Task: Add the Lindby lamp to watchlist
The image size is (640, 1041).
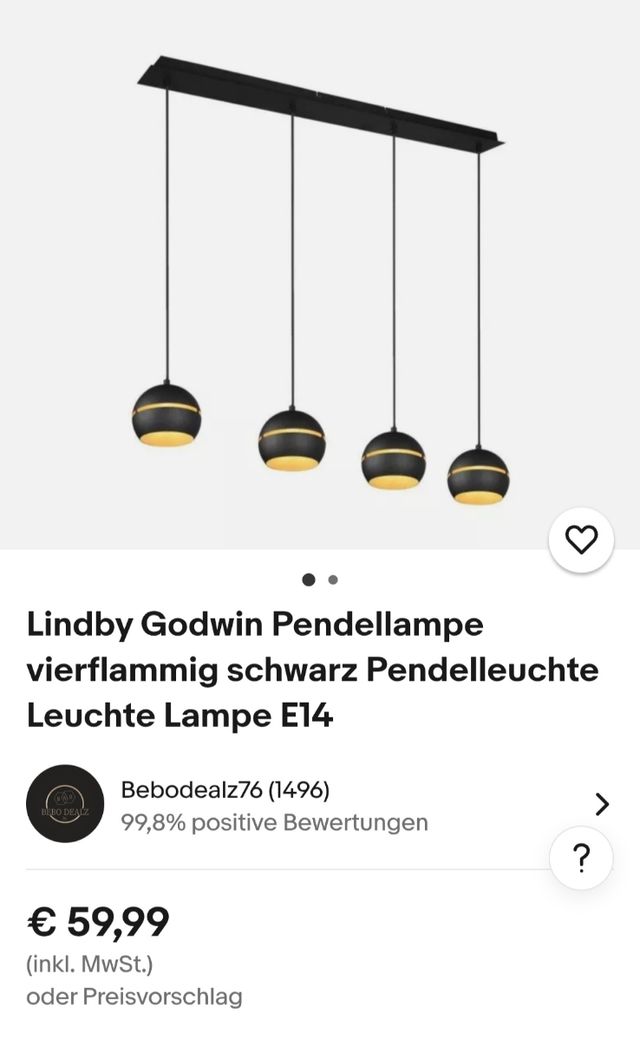Action: click(581, 540)
